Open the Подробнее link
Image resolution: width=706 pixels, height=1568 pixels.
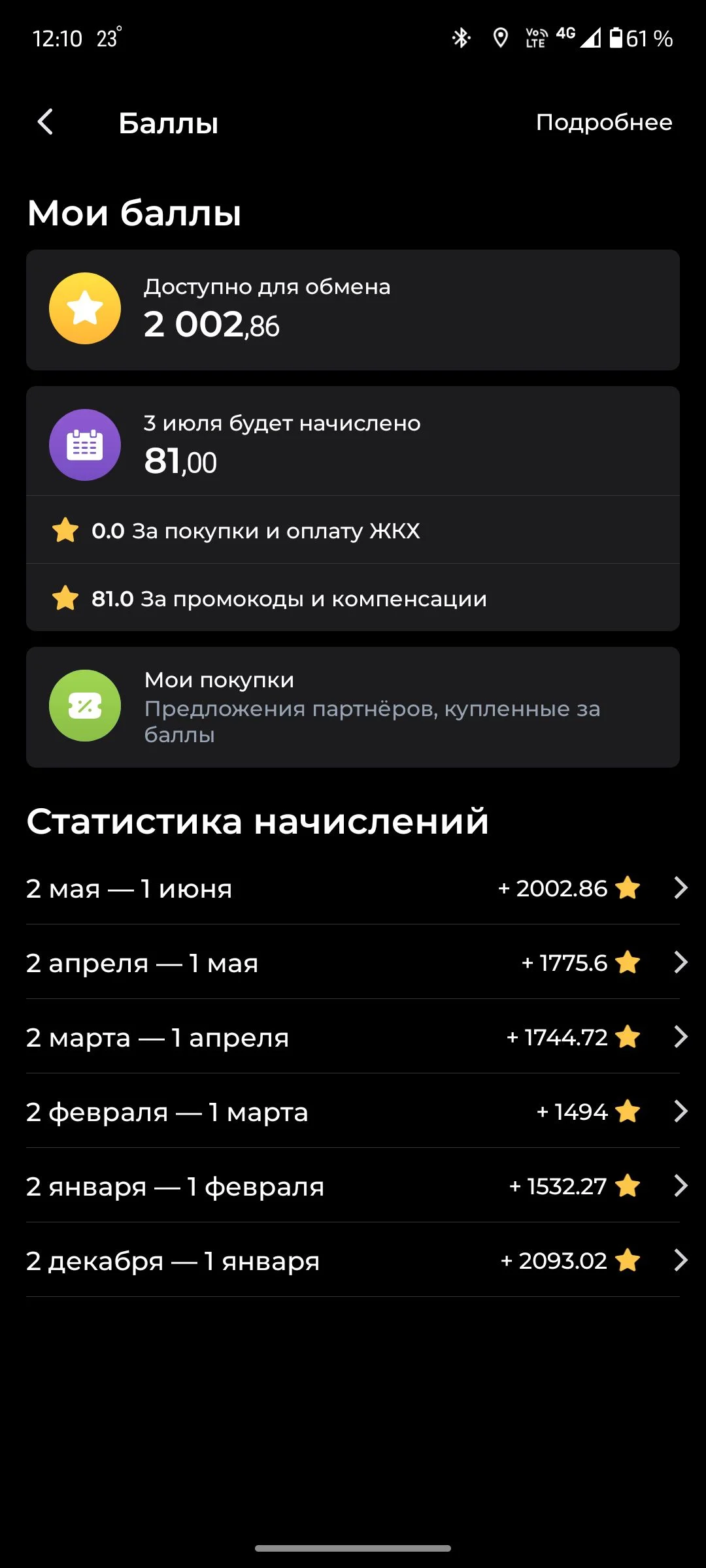click(x=604, y=122)
